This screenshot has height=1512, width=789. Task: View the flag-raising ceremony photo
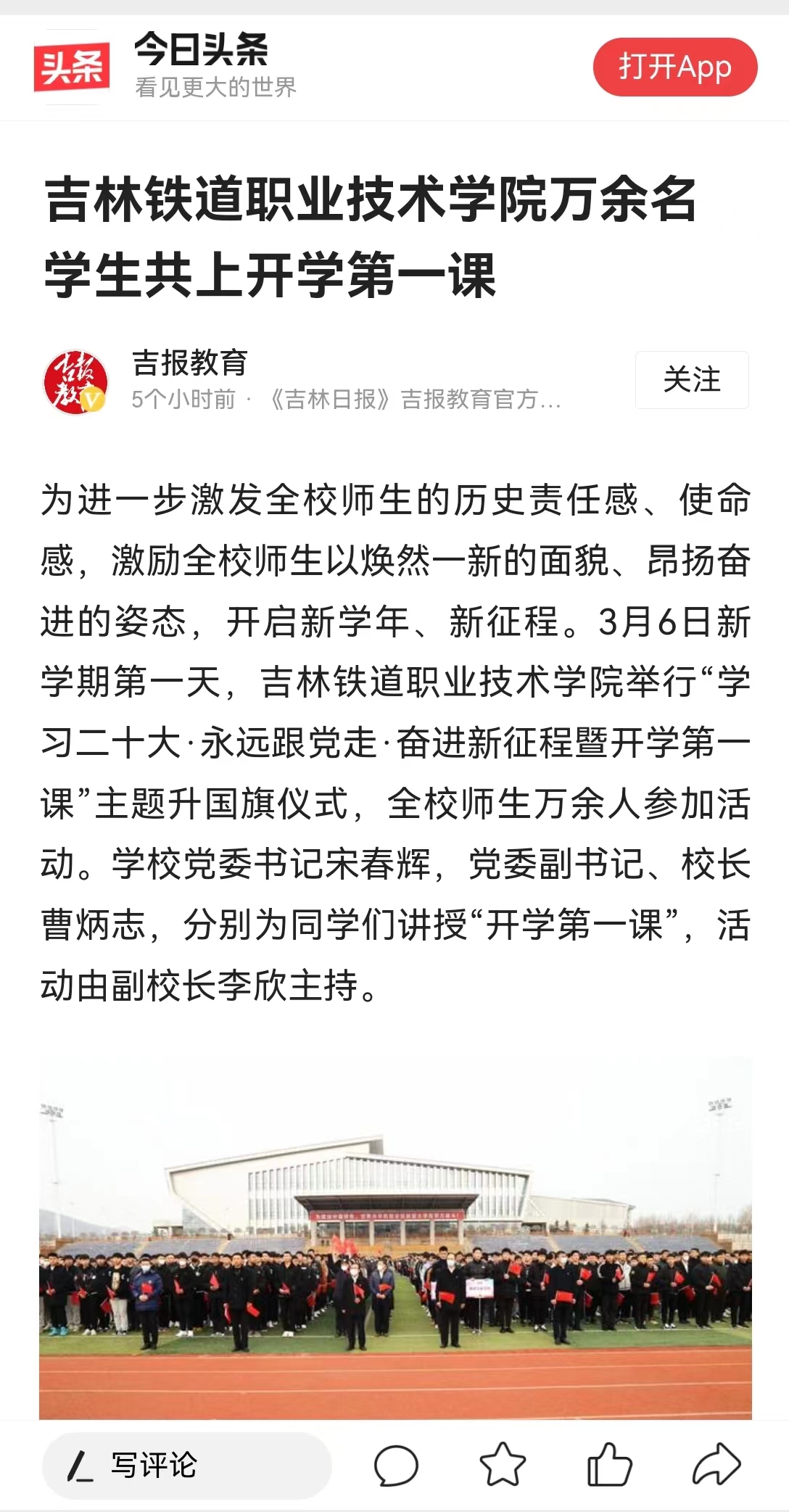(395, 1240)
